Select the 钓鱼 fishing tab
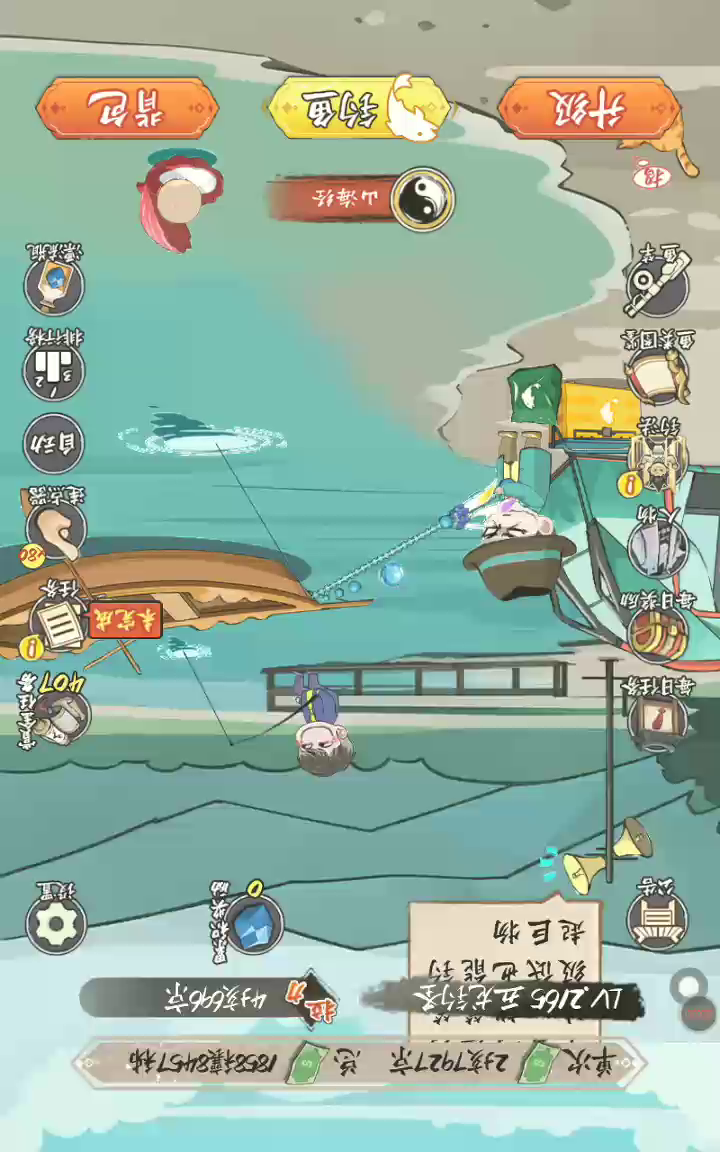 tap(357, 107)
